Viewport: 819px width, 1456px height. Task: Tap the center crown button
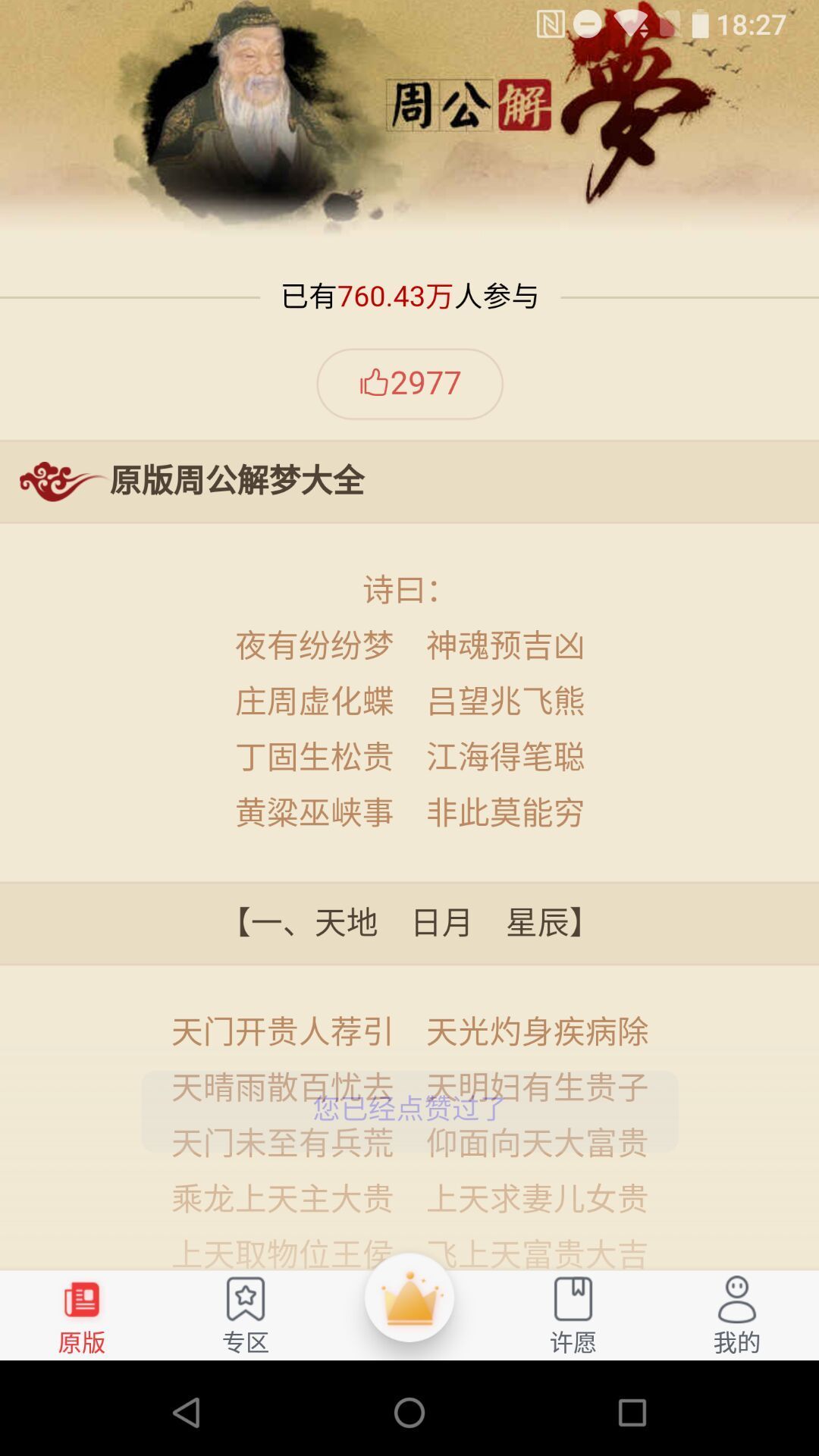click(x=409, y=1298)
